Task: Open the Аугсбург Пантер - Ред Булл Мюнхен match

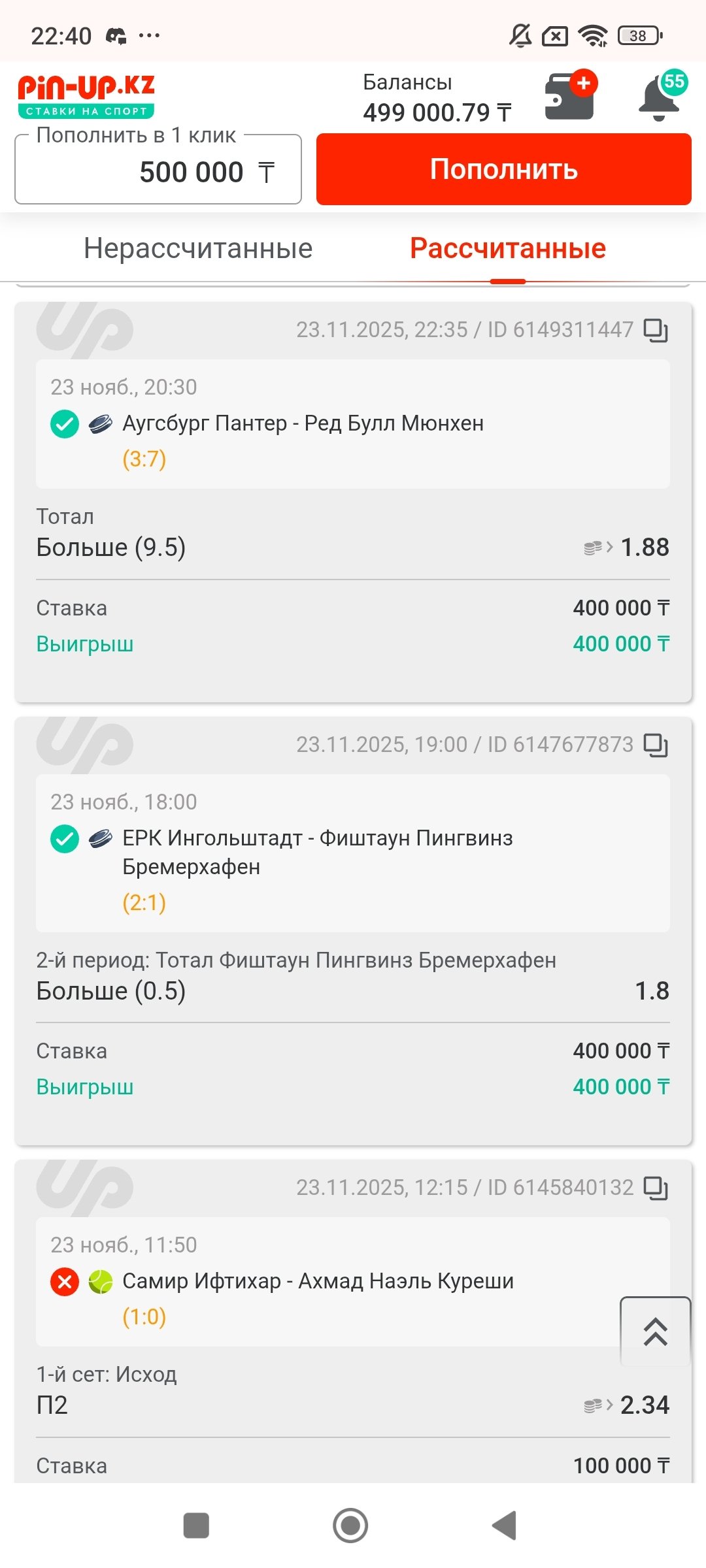Action: pos(303,424)
